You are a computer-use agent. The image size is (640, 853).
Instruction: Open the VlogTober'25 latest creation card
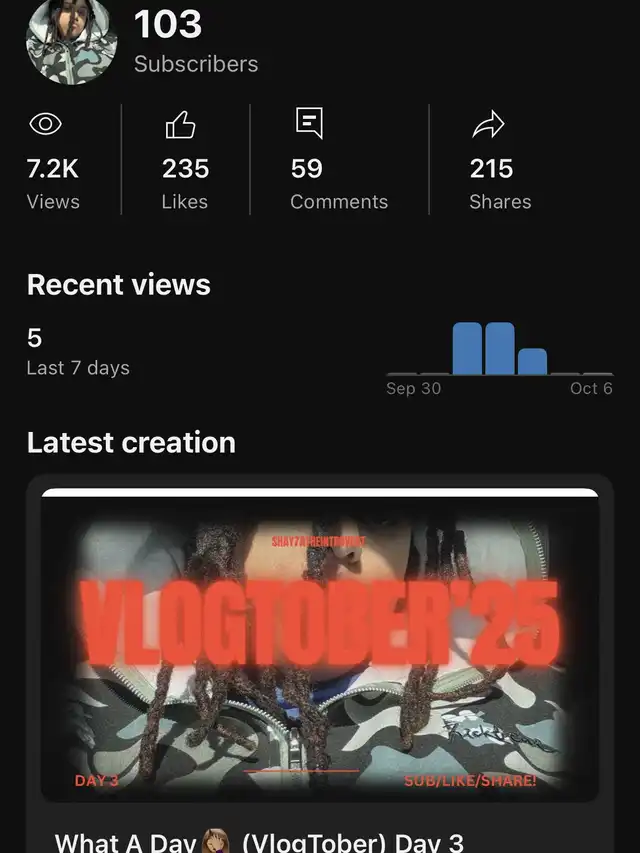click(x=320, y=648)
